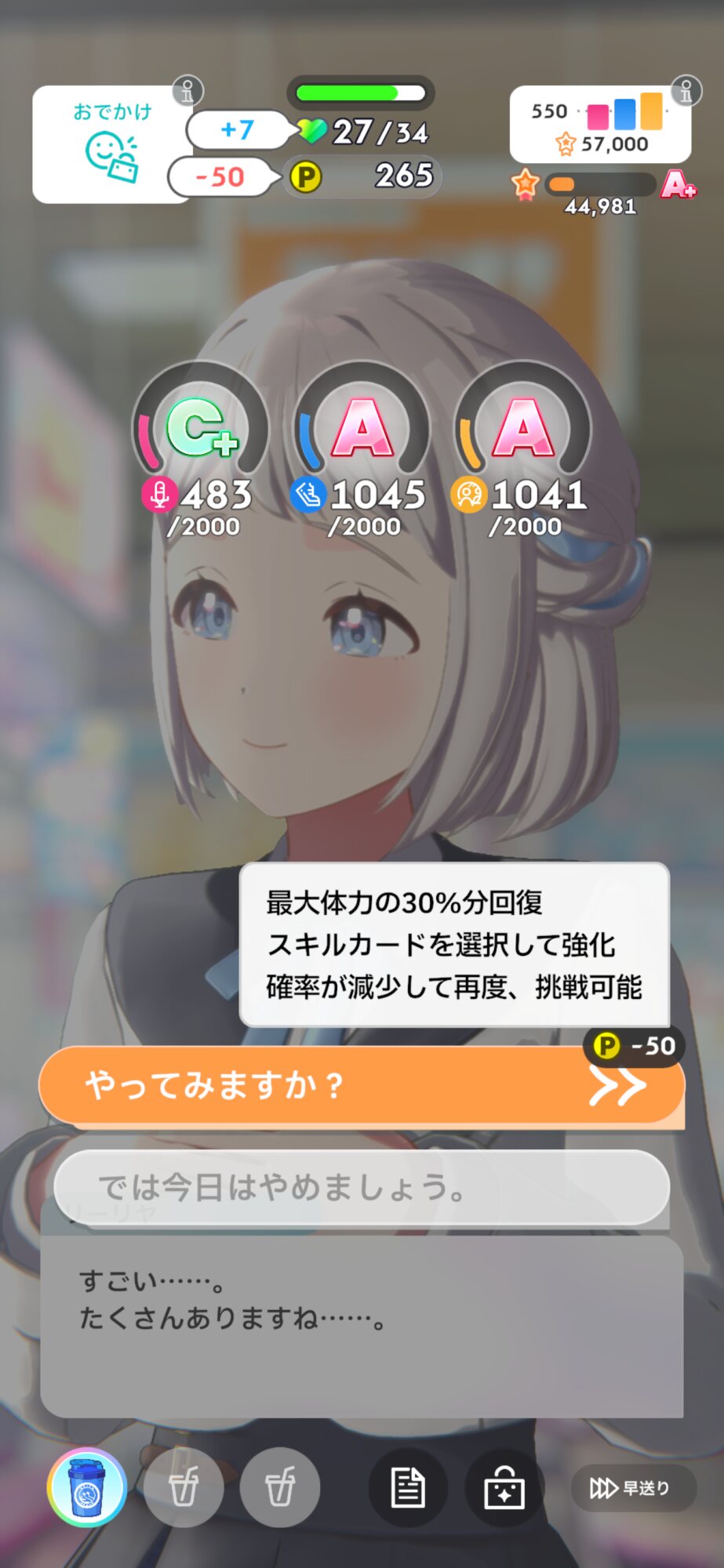Viewport: 724px width, 1568px height.
Task: Open info icon on the おでかけ panel
Action: (x=187, y=91)
